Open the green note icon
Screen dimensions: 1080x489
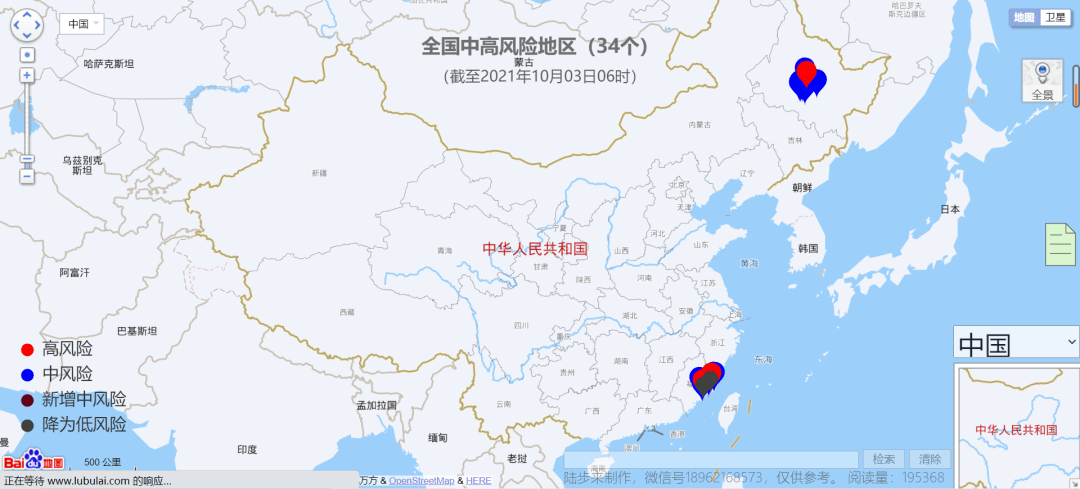click(x=1060, y=245)
